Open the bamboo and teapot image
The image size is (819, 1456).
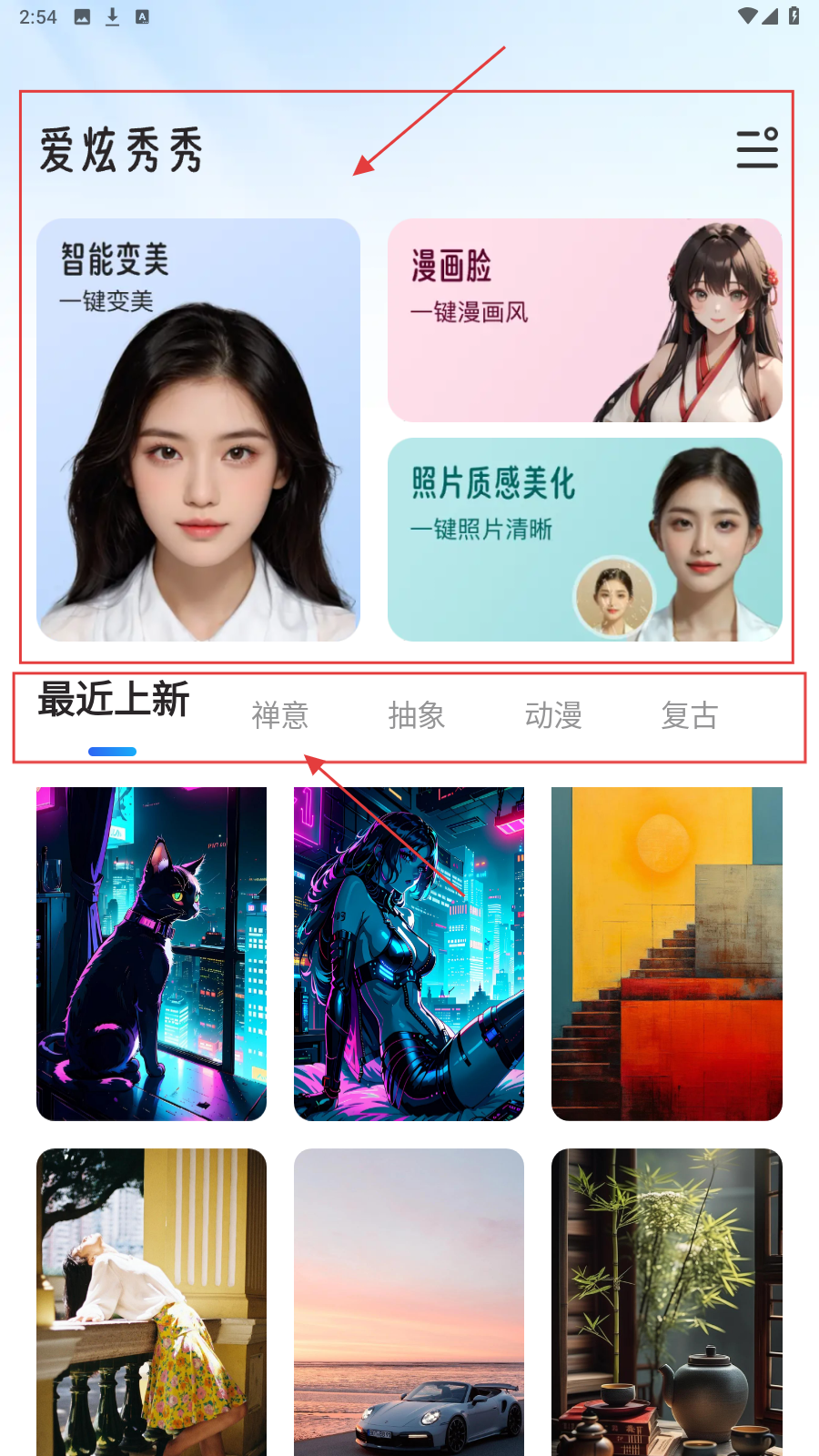coord(666,1301)
